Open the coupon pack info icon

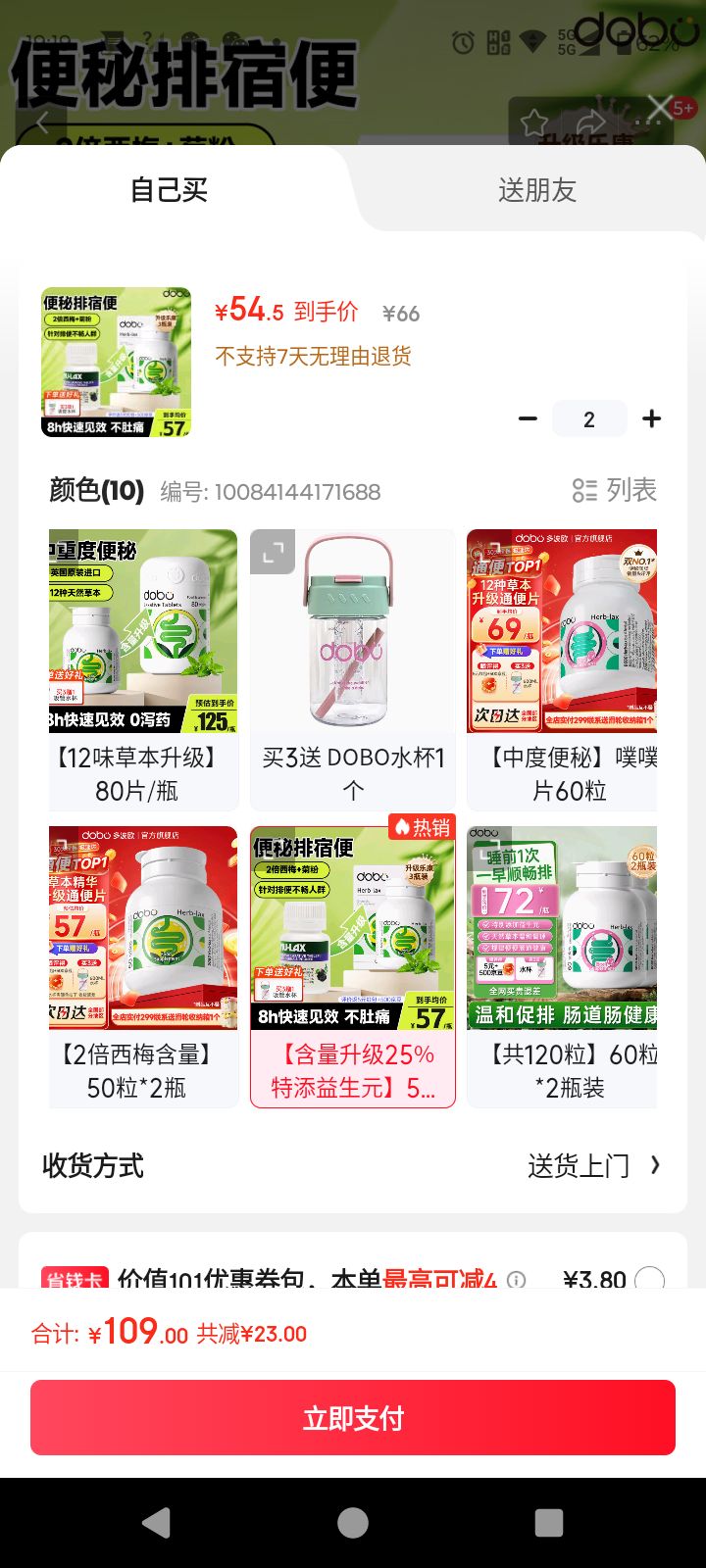pyautogui.click(x=517, y=1279)
